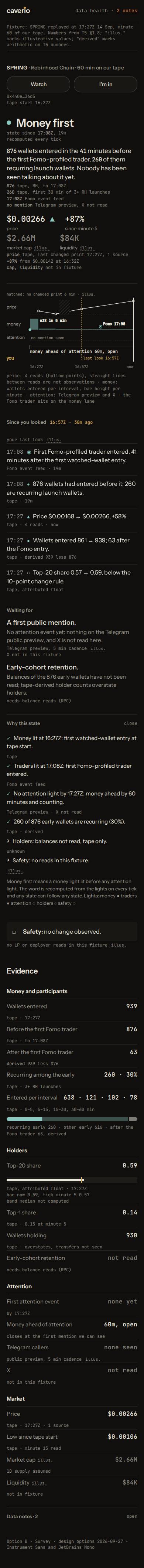Screen dimensions: 144x1568
Task: Close the Why this state section
Action: 131,723
